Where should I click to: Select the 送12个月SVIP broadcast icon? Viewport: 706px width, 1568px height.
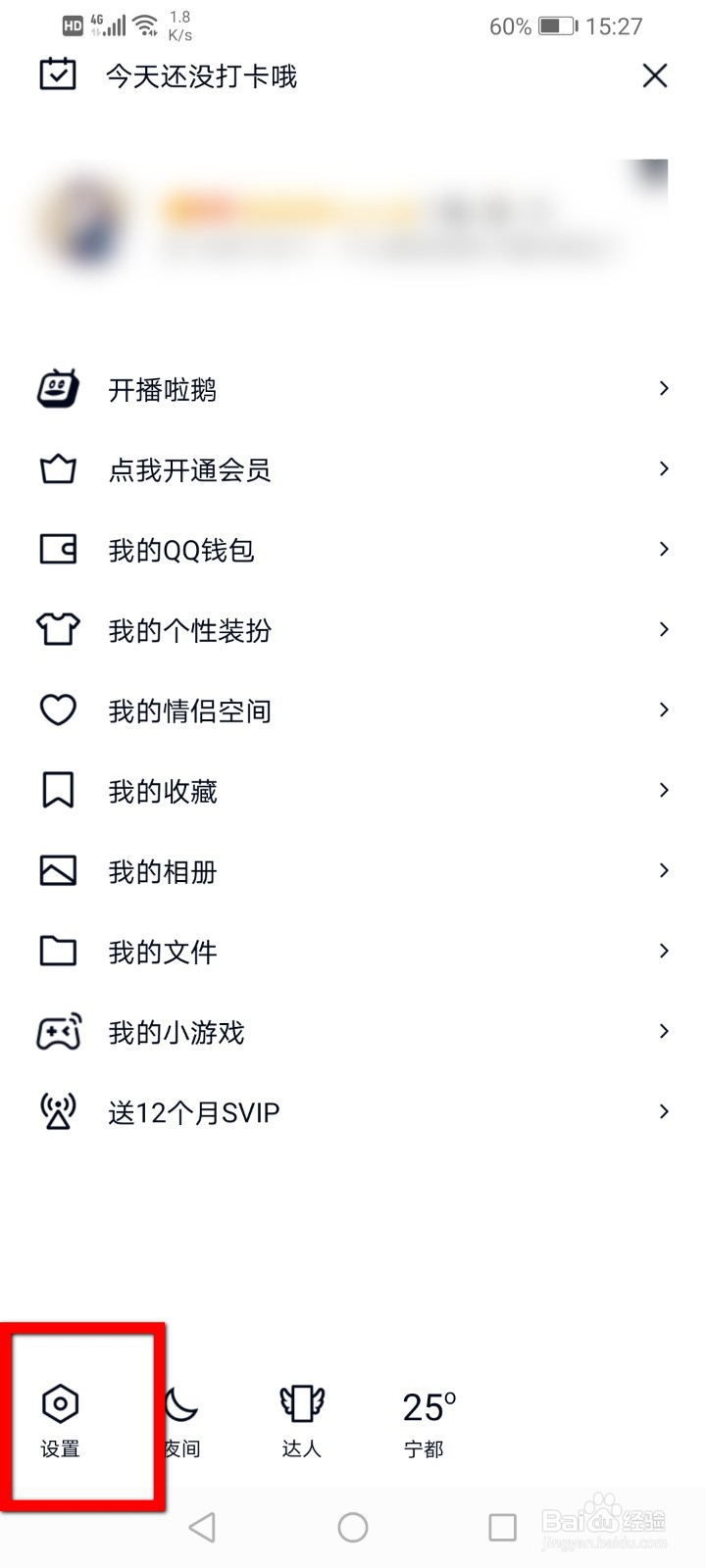point(59,1111)
